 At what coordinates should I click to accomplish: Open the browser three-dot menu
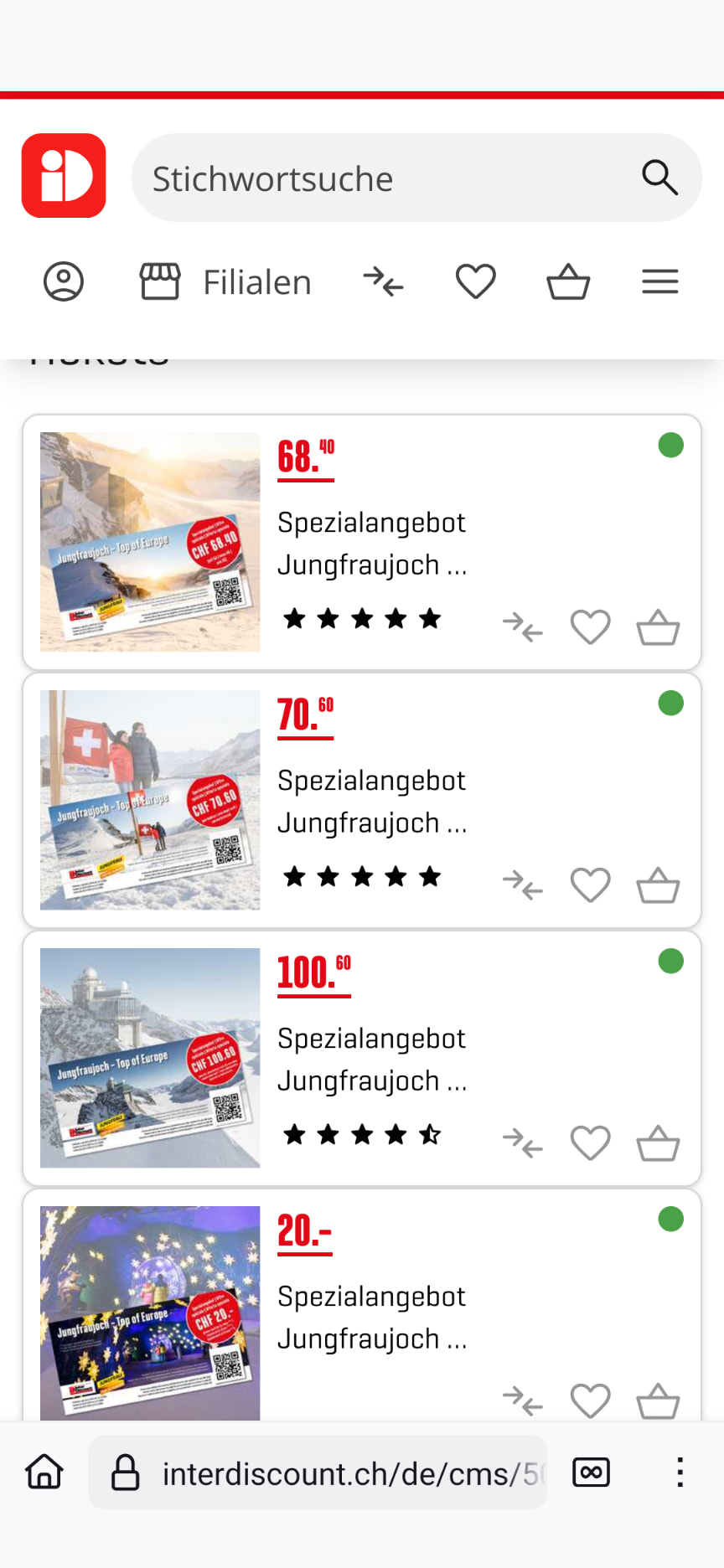(680, 1473)
